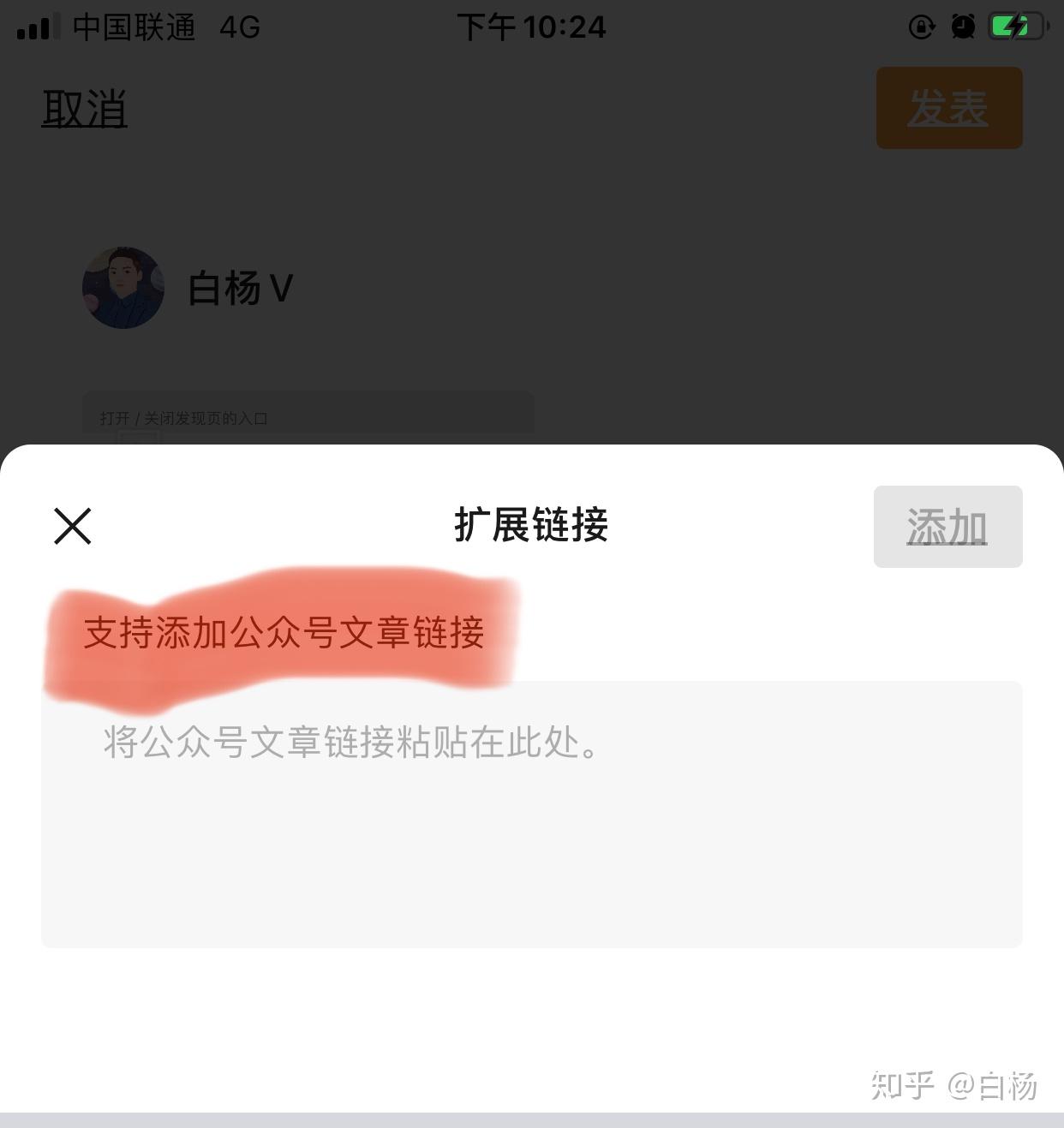The image size is (1064, 1128).
Task: Tap the X icon to close the link panel
Action: click(73, 526)
